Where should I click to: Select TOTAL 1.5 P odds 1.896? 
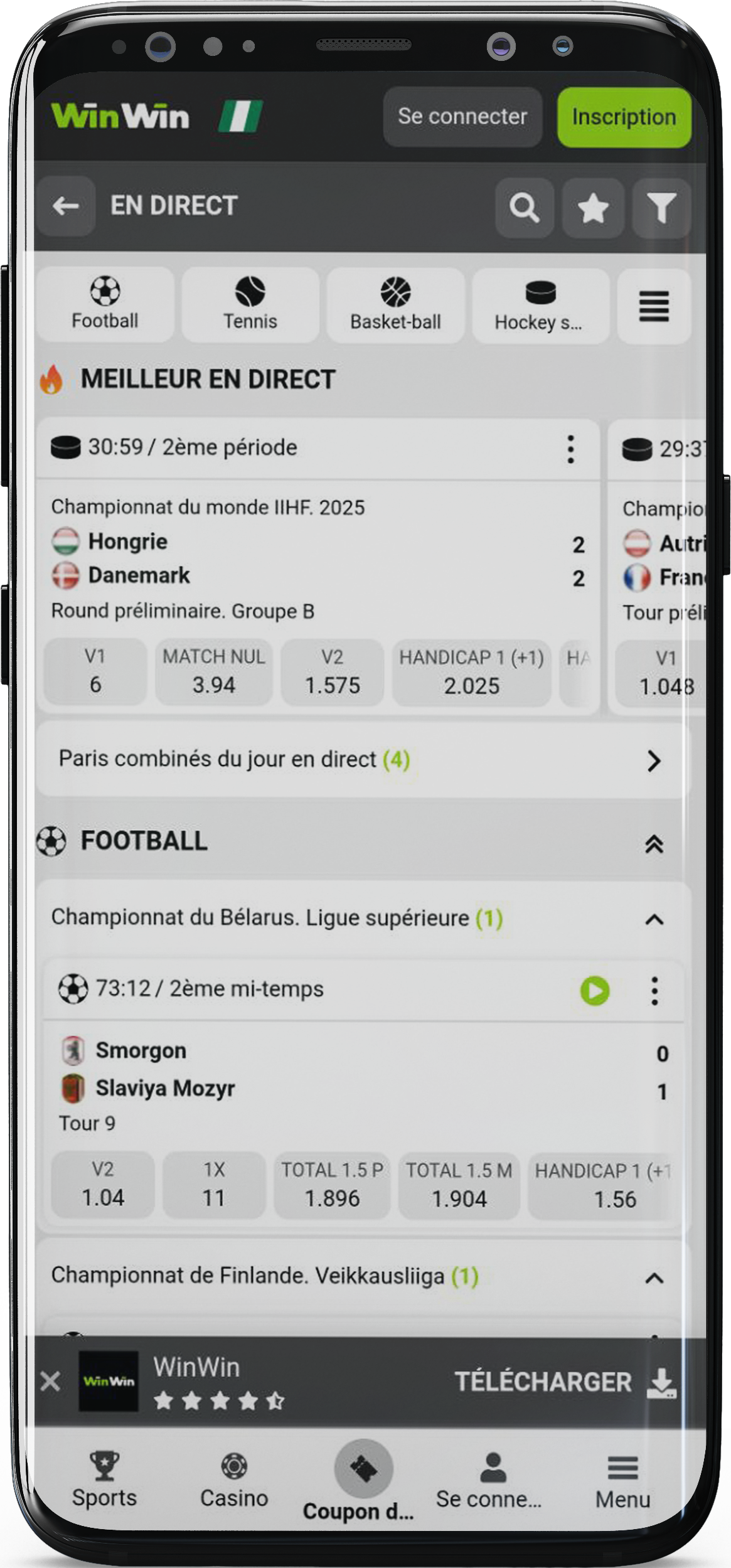[332, 1185]
